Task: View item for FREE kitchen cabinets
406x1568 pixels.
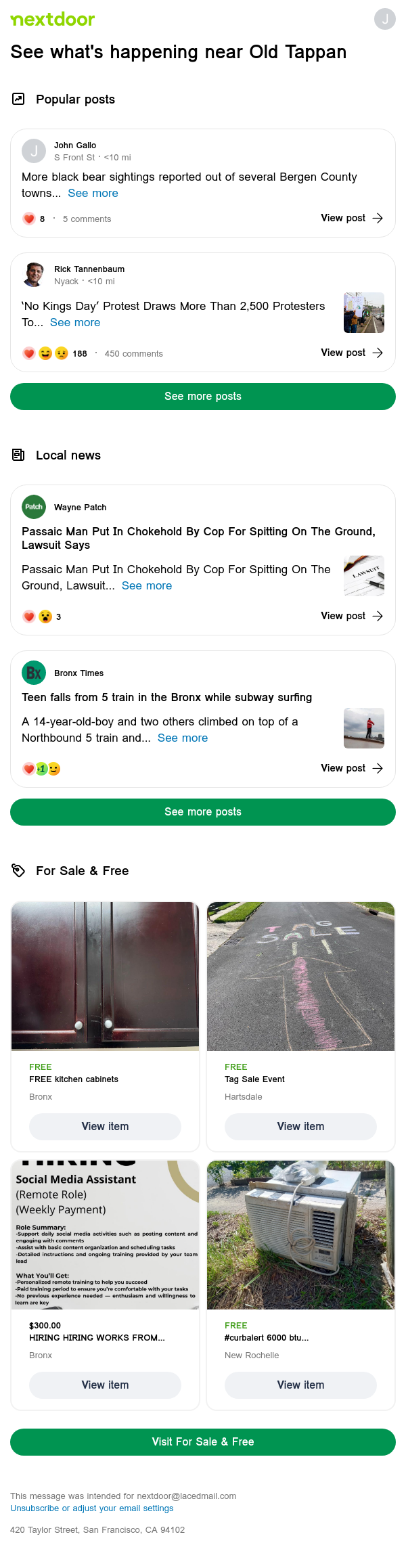Action: pos(105,1127)
